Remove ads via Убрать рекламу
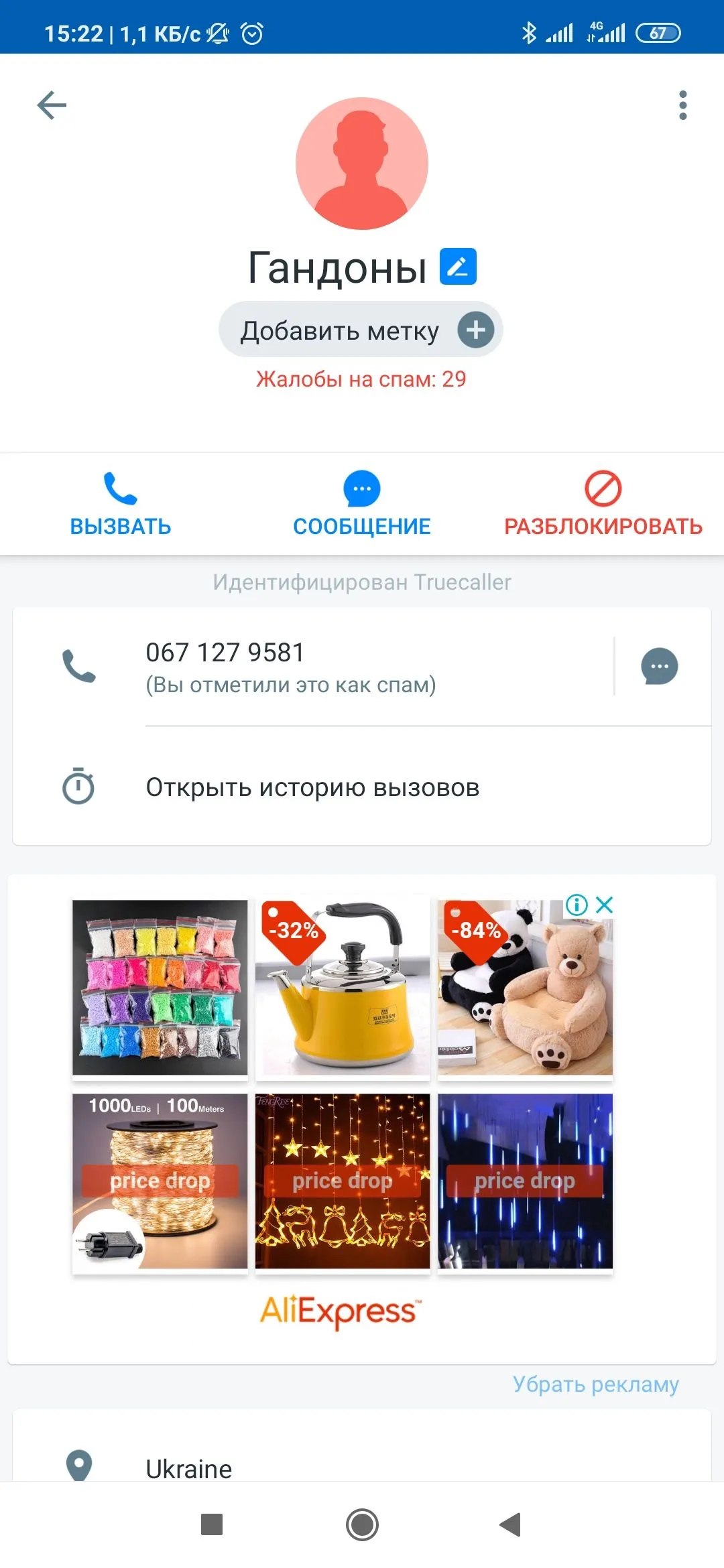Viewport: 724px width, 1568px height. (x=595, y=1384)
